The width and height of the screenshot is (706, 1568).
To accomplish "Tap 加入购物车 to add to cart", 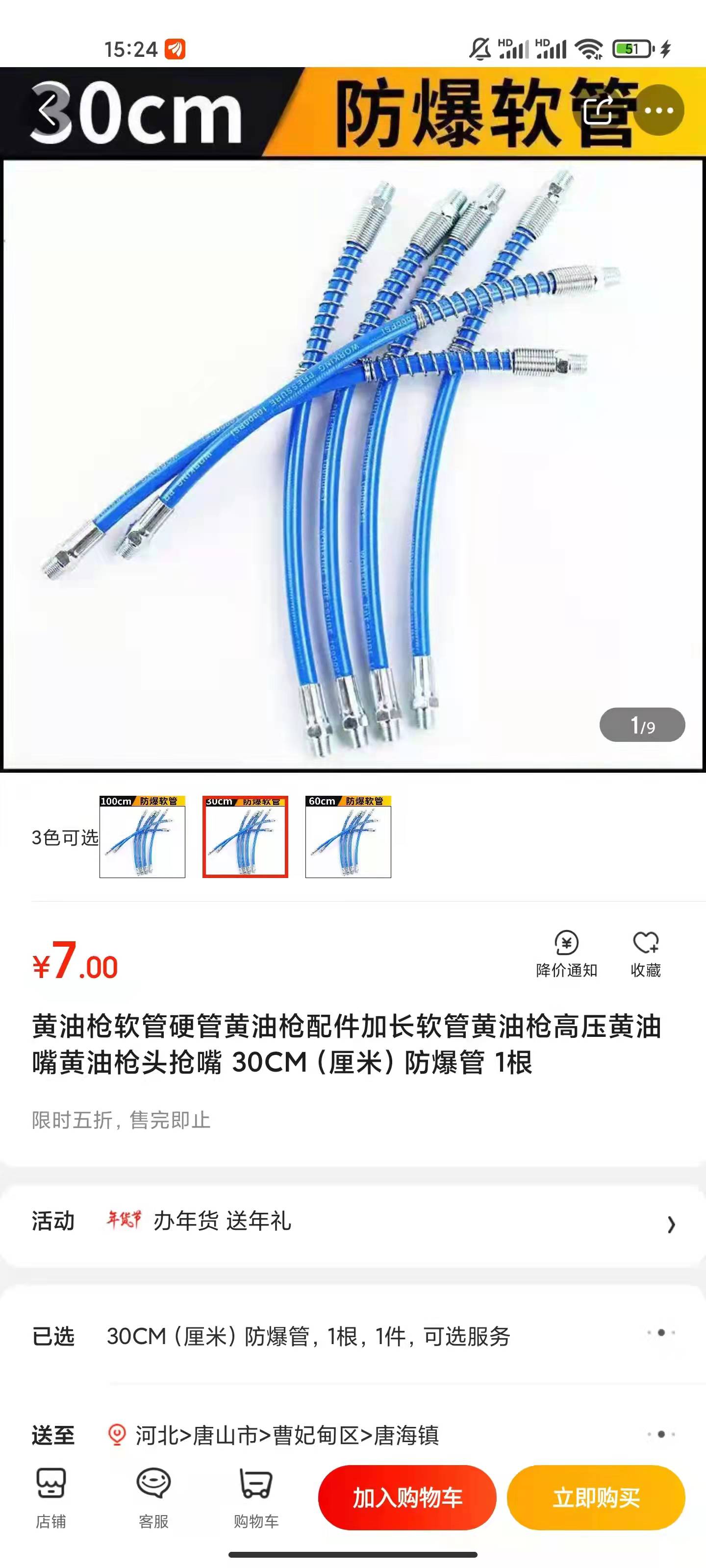I will click(407, 1497).
